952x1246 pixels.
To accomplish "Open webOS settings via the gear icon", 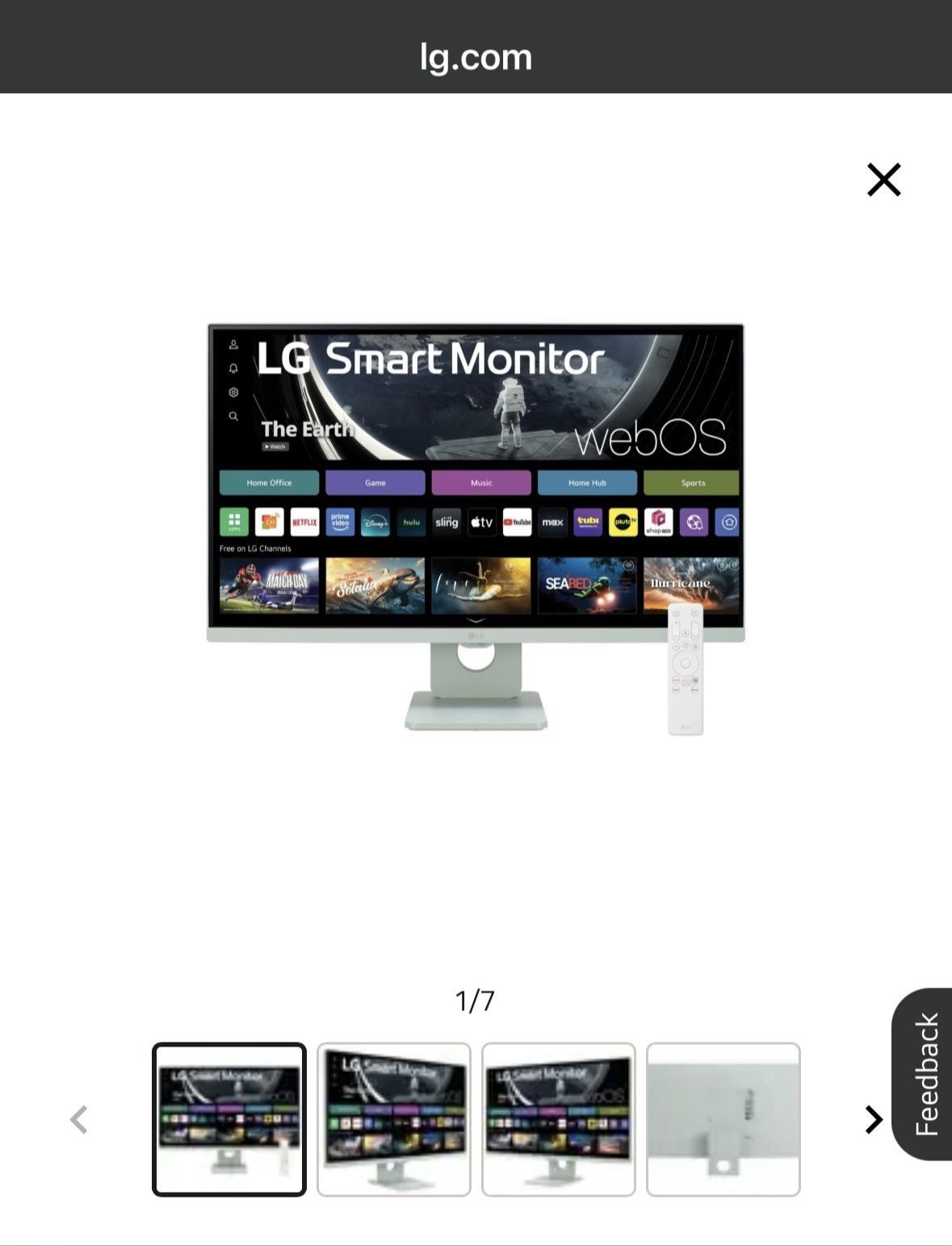I will click(x=232, y=392).
